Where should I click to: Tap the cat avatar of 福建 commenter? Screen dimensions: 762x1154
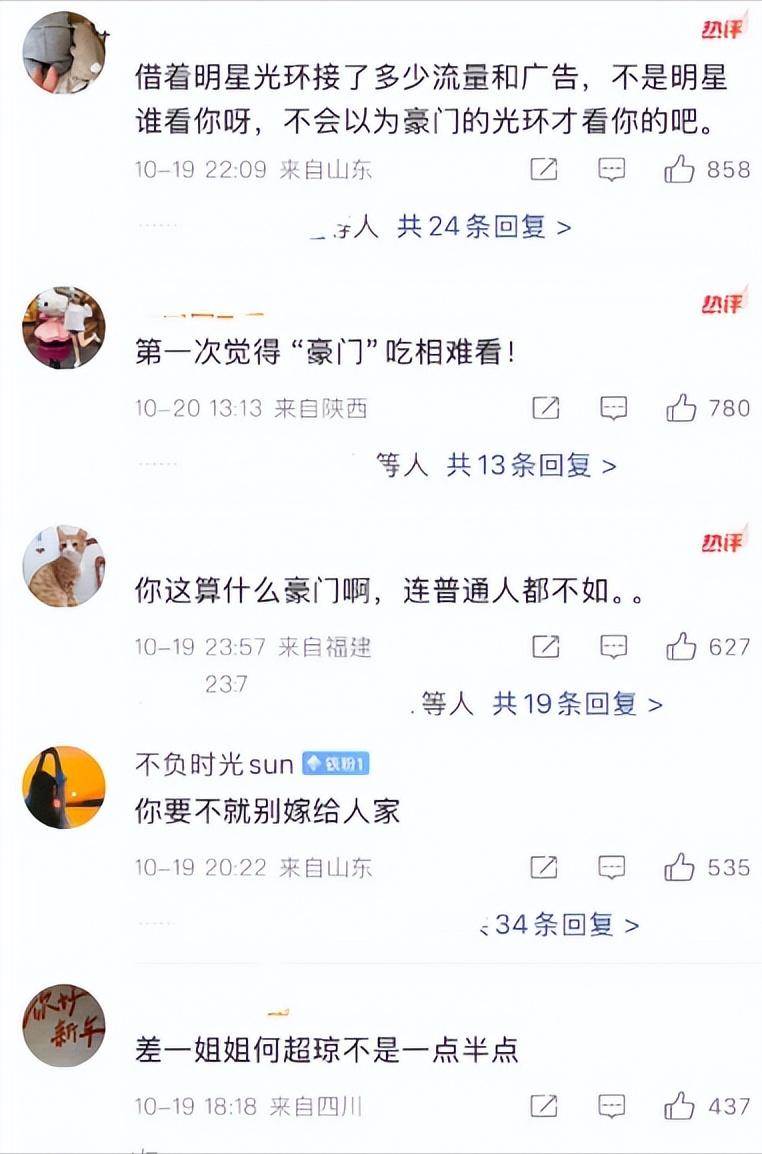[x=64, y=566]
